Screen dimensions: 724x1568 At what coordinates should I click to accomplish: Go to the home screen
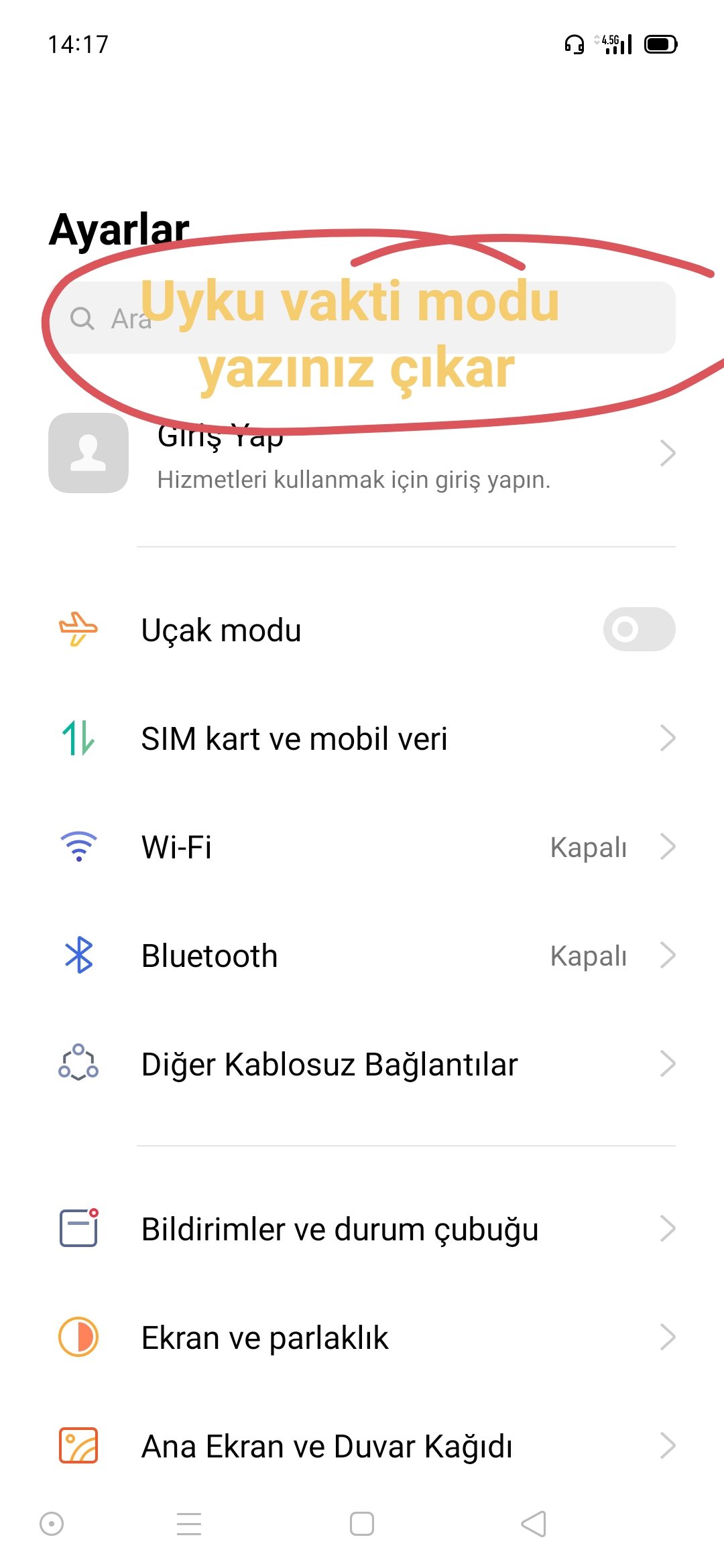(362, 1524)
